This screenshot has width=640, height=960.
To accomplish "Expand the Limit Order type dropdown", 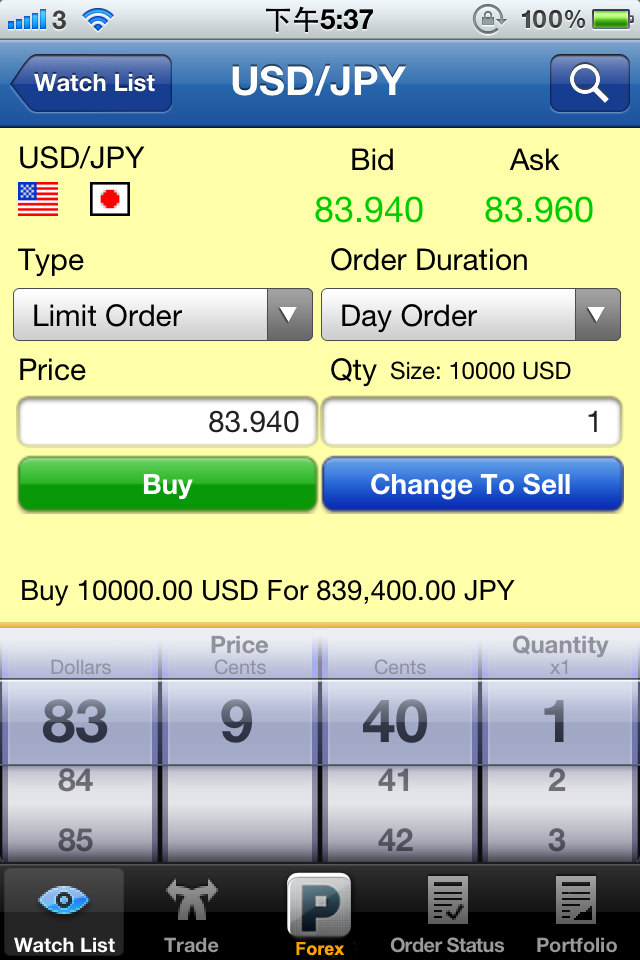I will [x=163, y=316].
